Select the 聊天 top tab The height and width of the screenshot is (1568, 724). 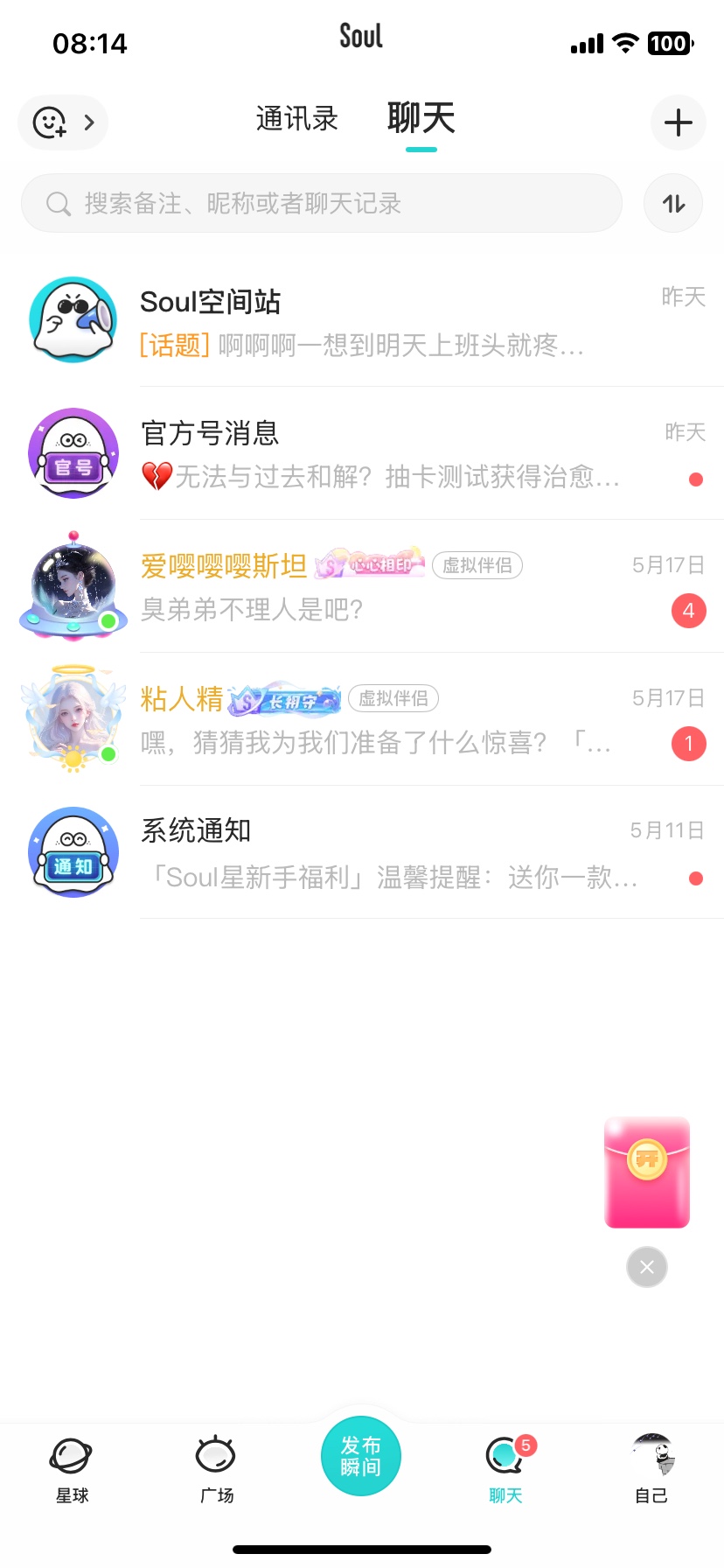(421, 119)
